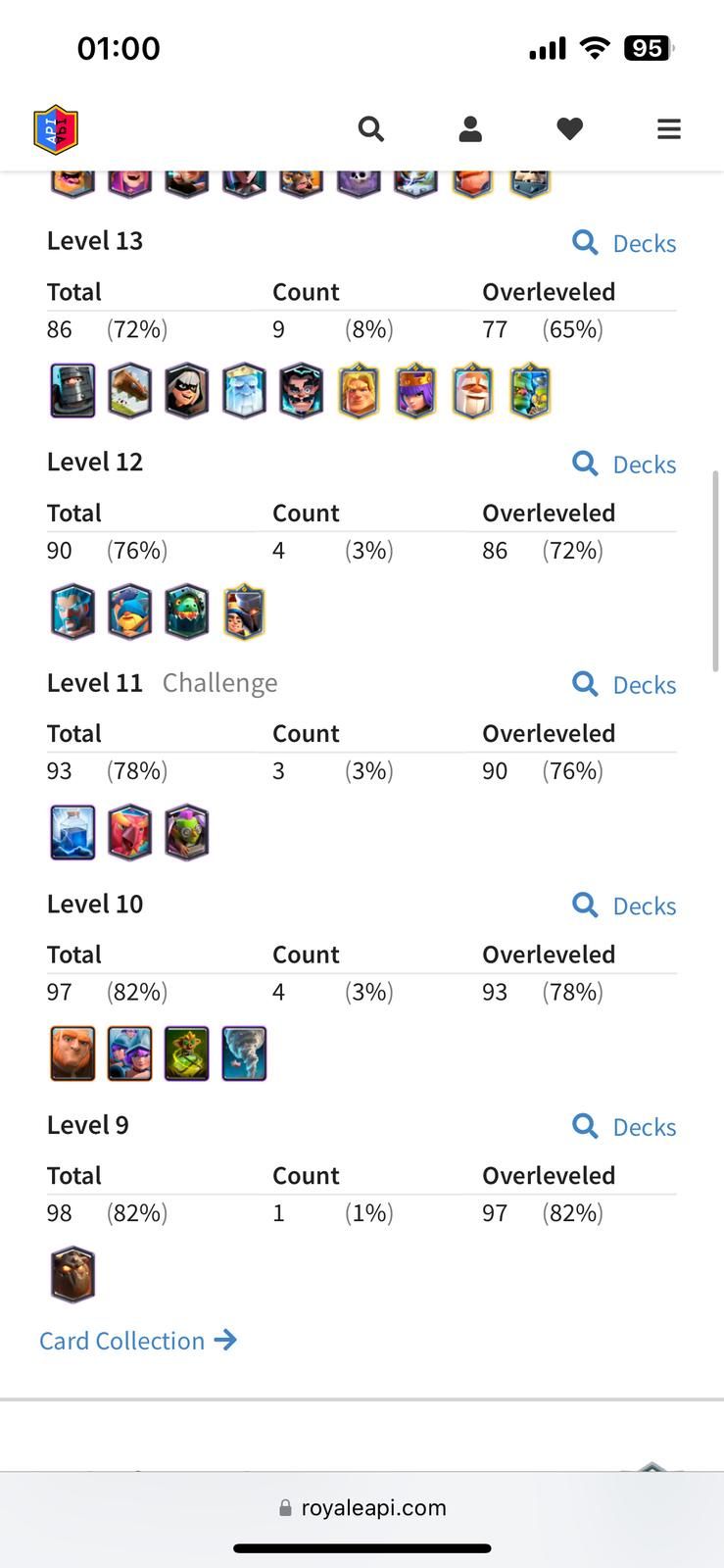Open favorites heart icon
Viewport: 724px width, 1568px height.
point(569,128)
